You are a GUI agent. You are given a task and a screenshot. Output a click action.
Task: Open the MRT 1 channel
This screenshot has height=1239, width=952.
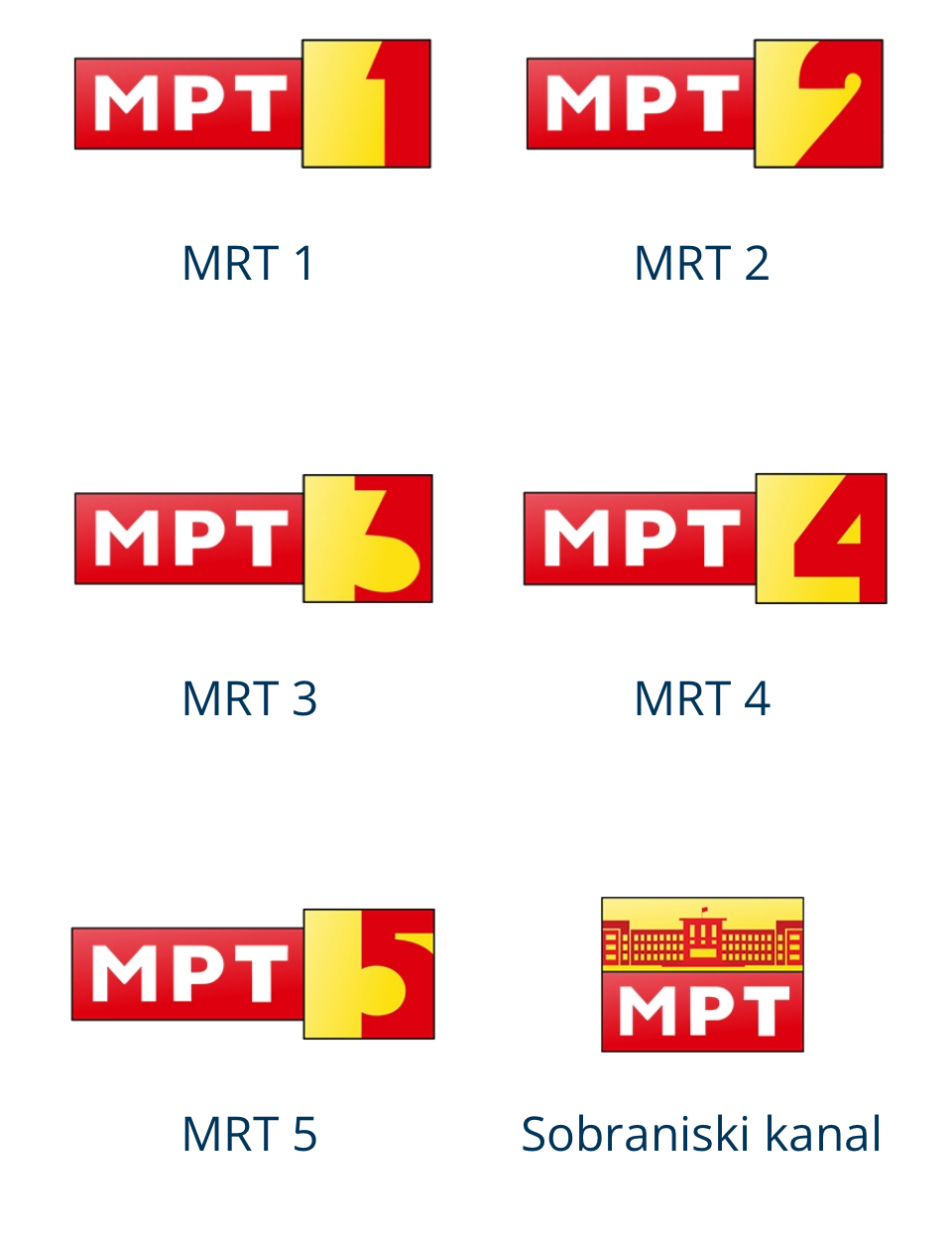pyautogui.click(x=252, y=104)
